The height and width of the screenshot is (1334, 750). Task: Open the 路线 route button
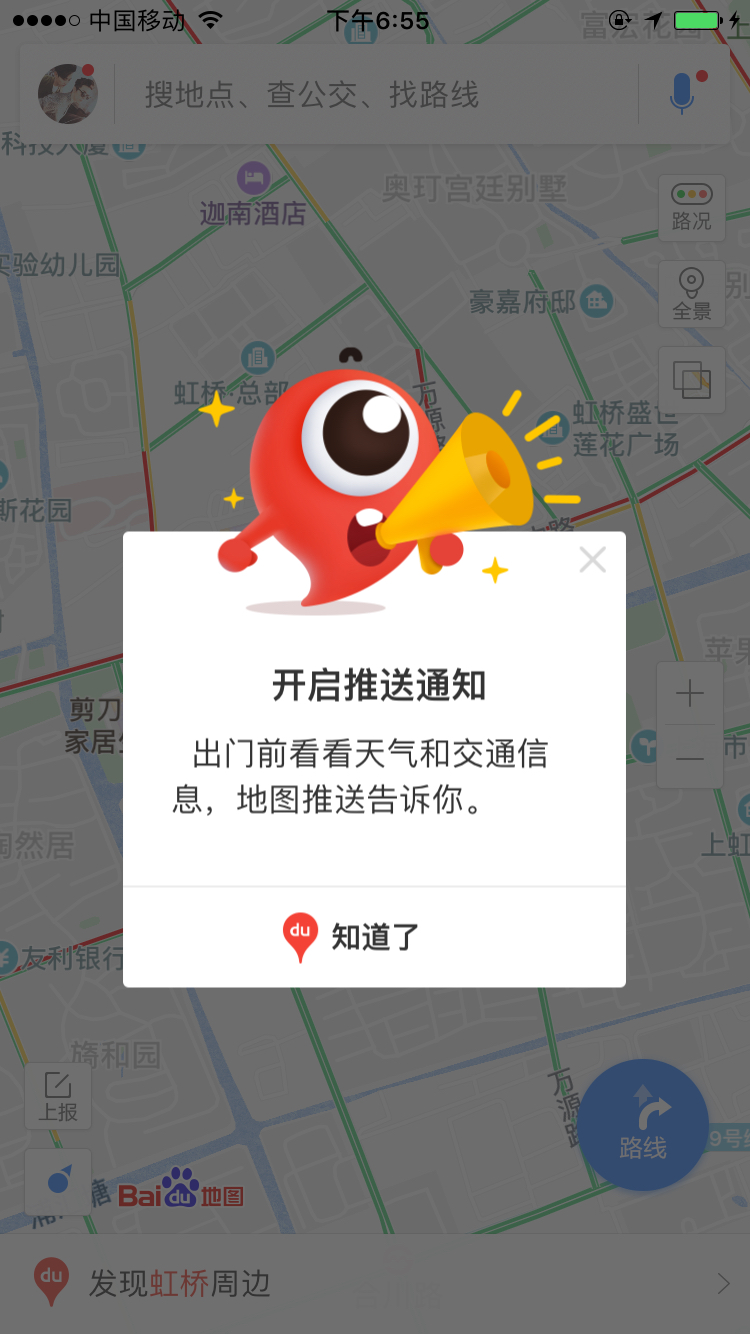click(x=644, y=1125)
